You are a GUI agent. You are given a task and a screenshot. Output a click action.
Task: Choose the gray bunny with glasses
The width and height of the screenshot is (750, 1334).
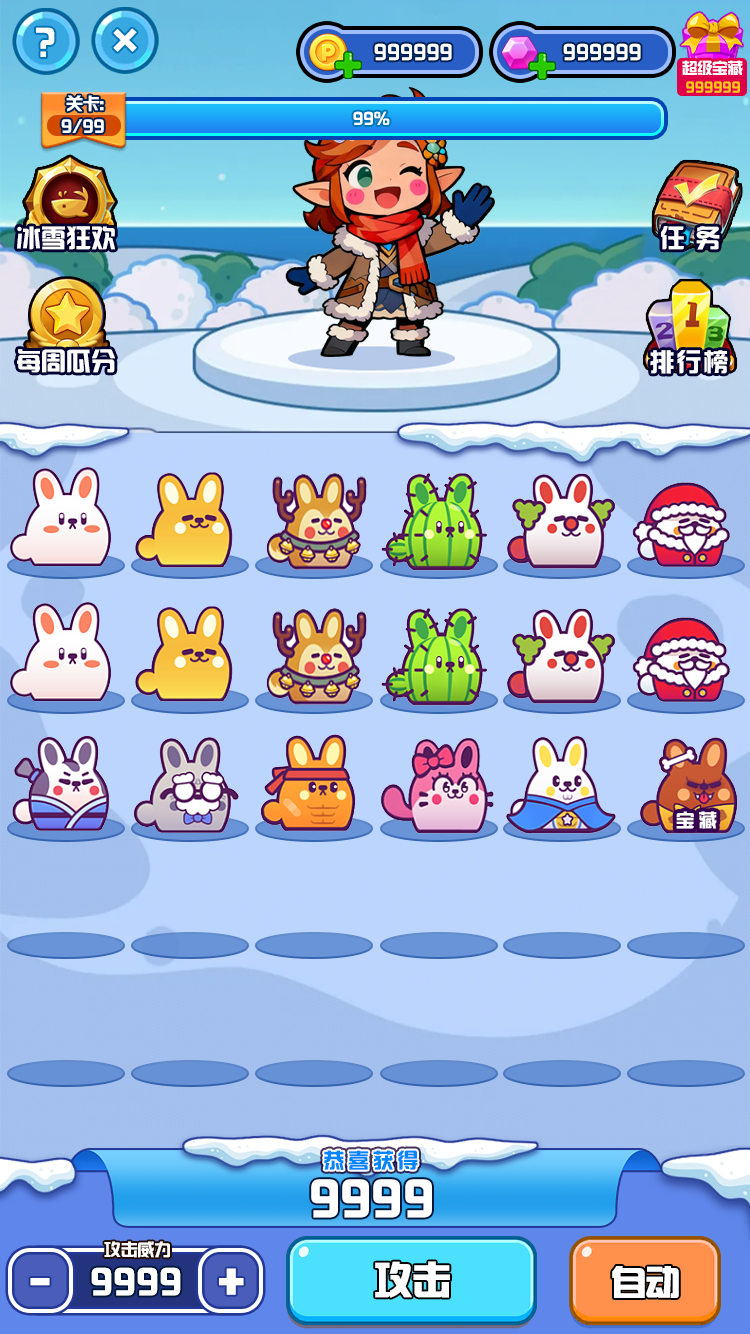[x=190, y=786]
